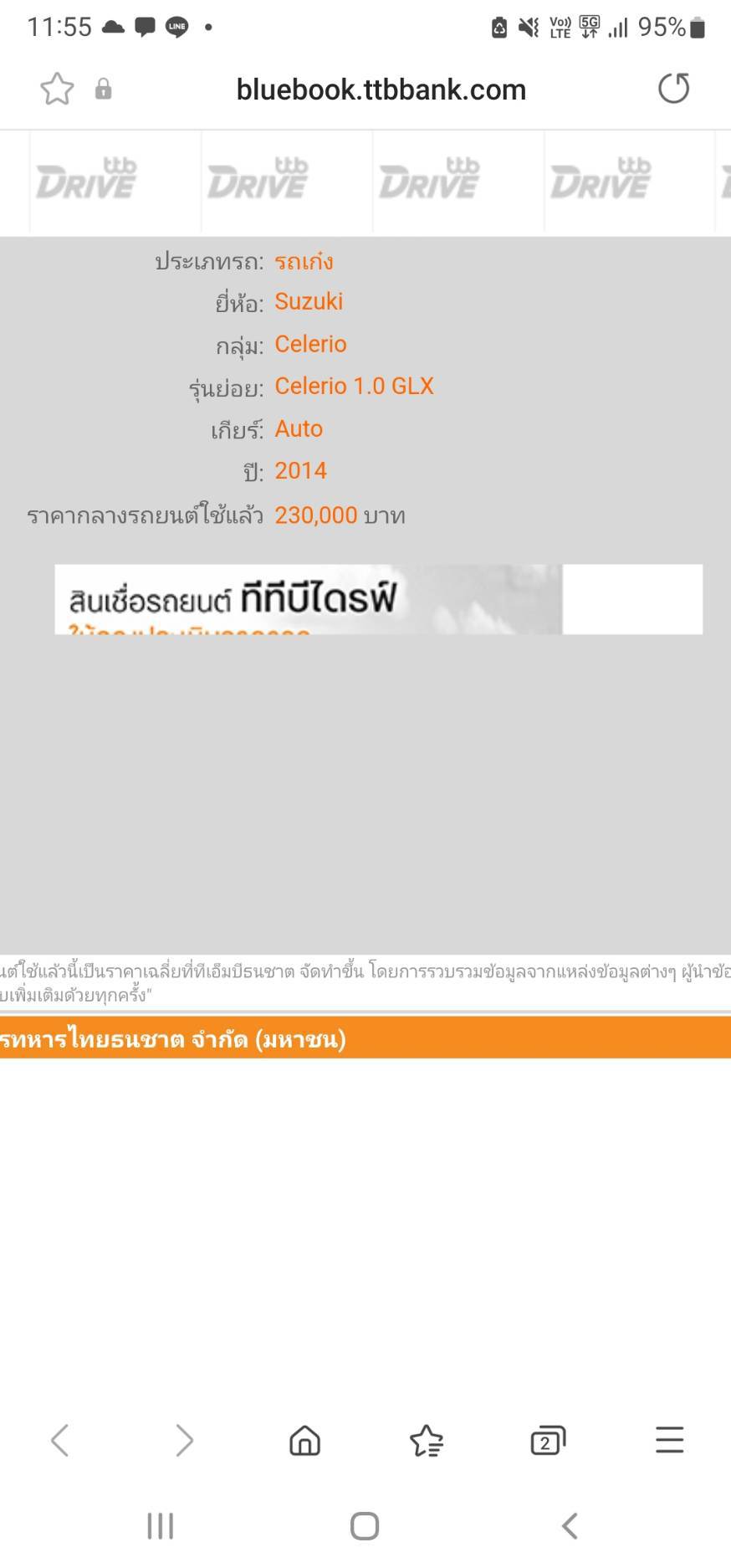The height and width of the screenshot is (1568, 731).
Task: View open browser tabs
Action: click(x=548, y=1440)
